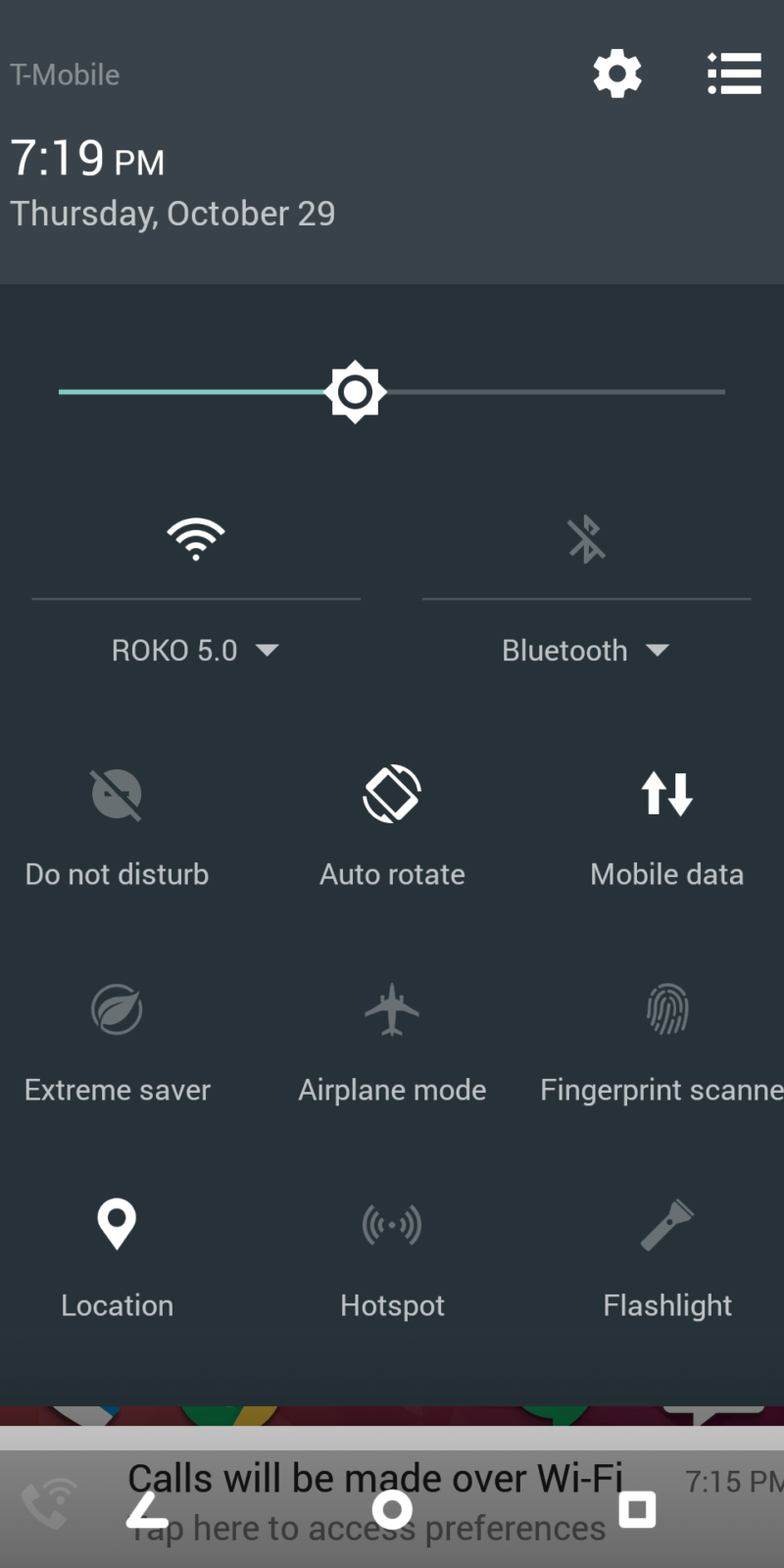Viewport: 784px width, 1568px height.
Task: Turn on the Hotspot
Action: [392, 1225]
